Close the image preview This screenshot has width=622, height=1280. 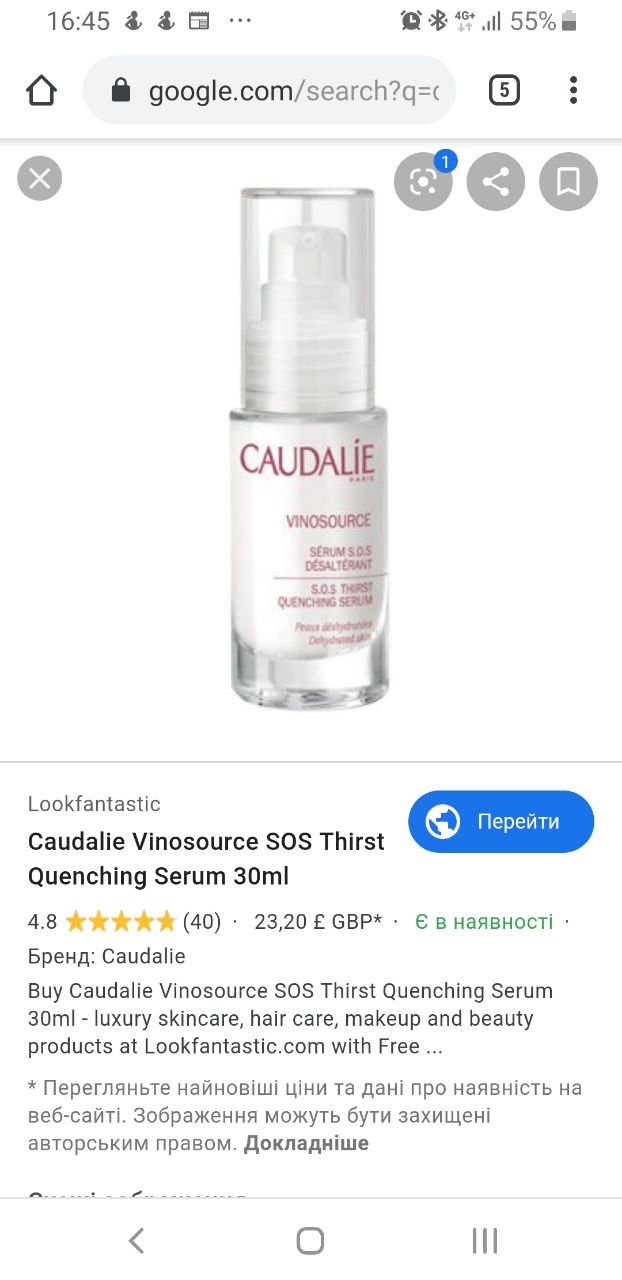click(x=40, y=180)
